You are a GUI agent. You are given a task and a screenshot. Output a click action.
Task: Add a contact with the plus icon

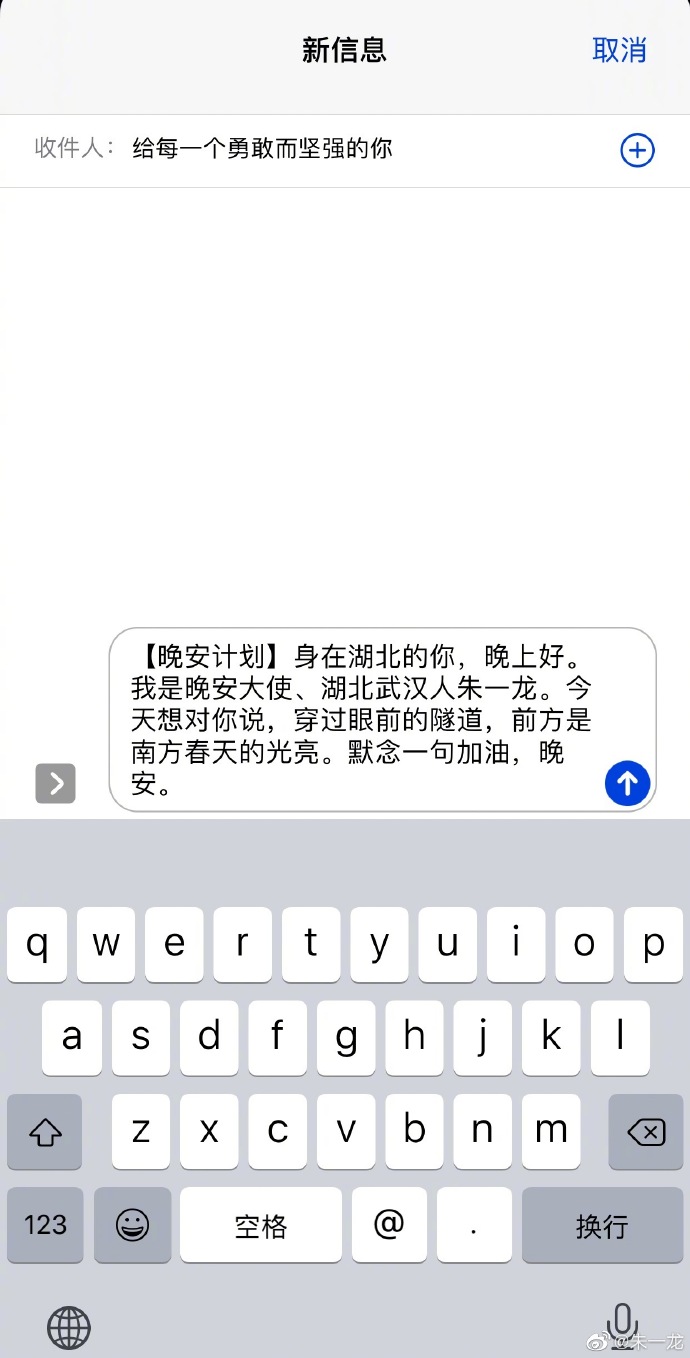(637, 151)
